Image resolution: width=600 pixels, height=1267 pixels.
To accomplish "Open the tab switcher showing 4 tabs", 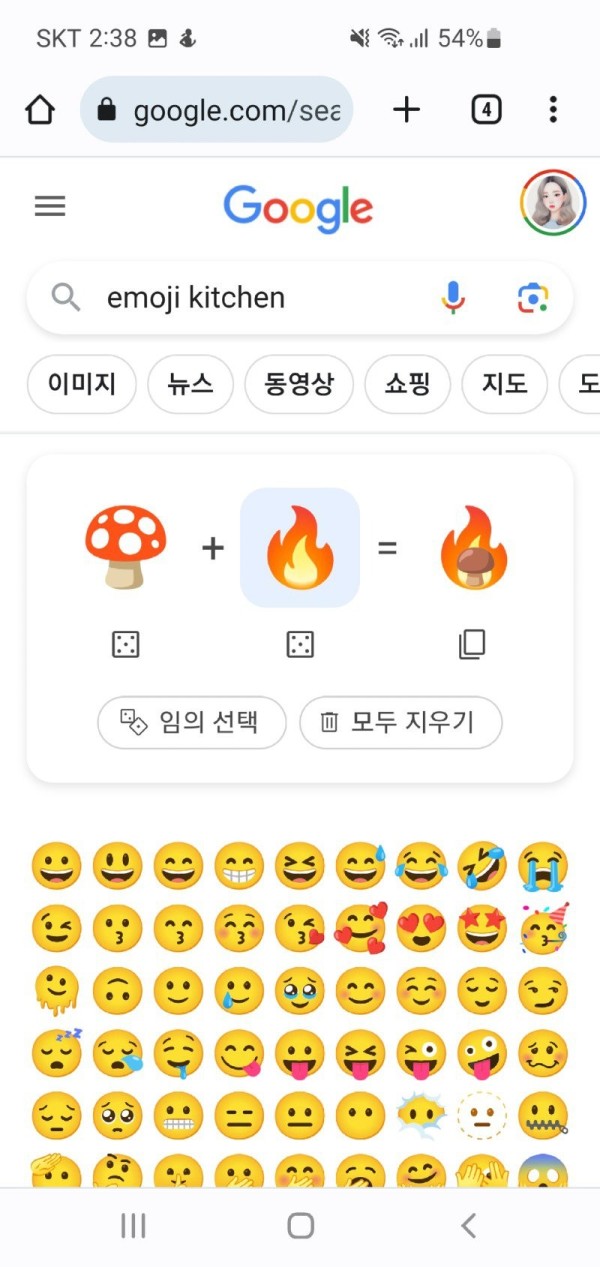I will coord(486,110).
